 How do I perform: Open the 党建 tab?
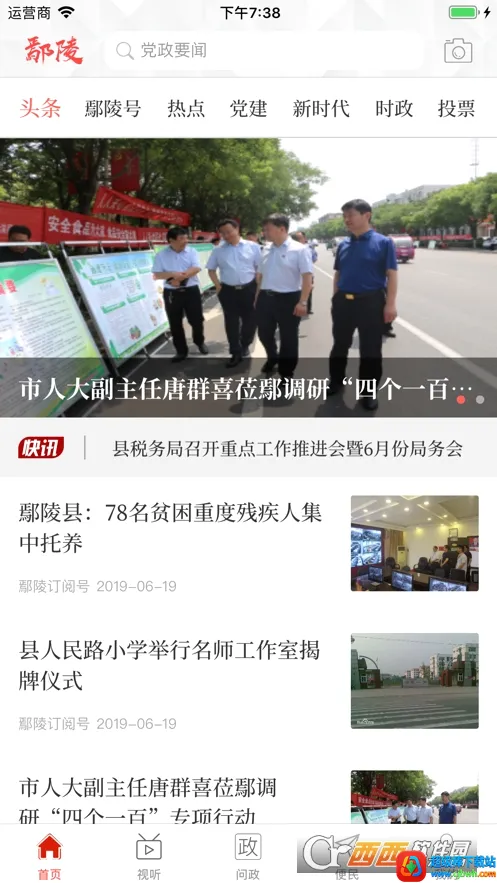point(248,108)
